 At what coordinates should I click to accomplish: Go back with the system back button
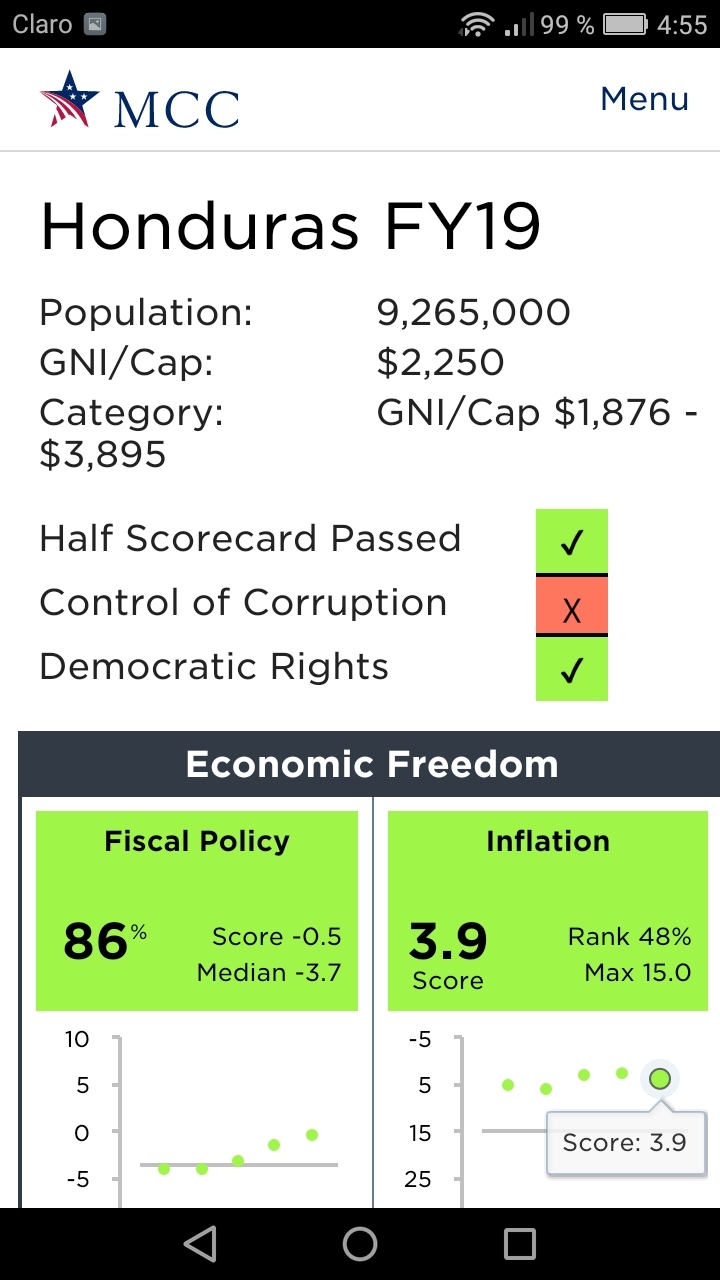[200, 1244]
